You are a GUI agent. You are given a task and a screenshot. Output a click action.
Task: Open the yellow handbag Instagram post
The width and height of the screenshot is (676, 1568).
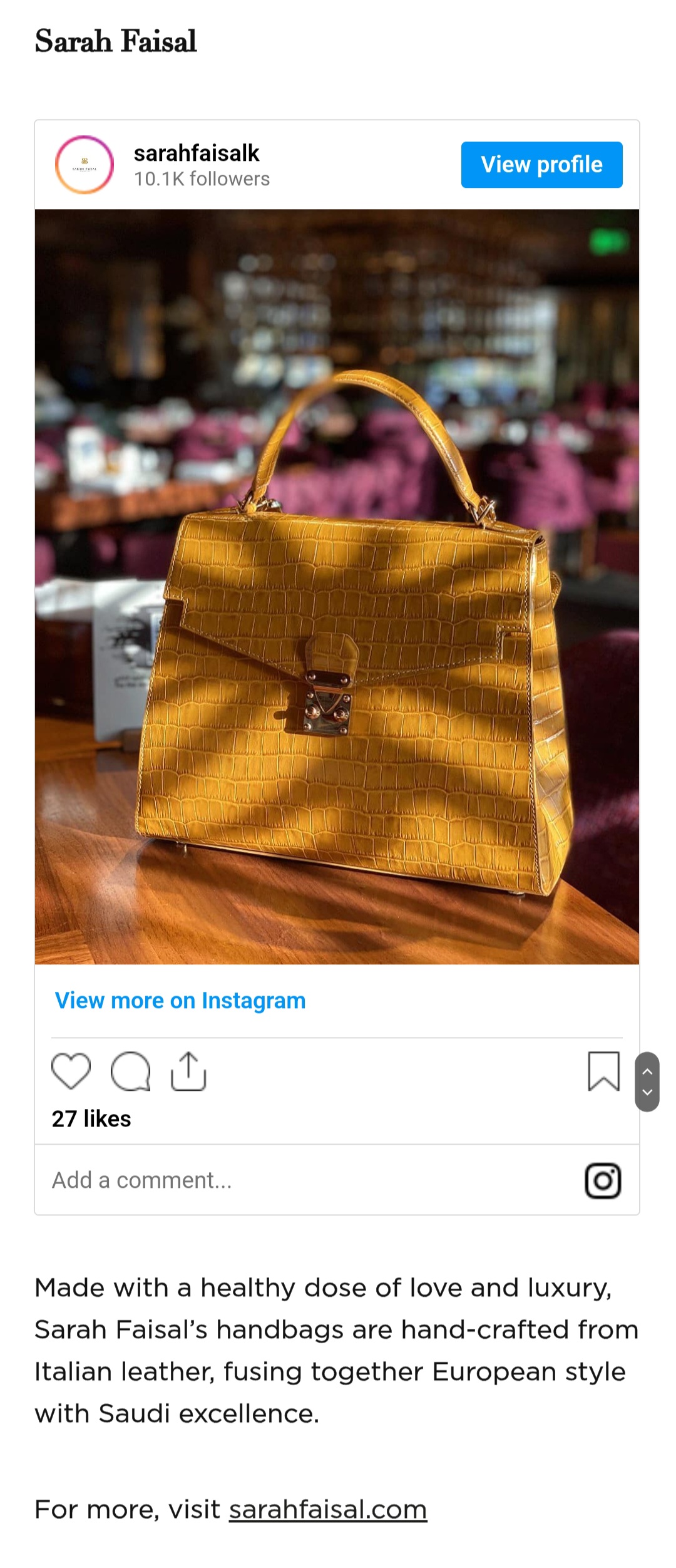tap(337, 586)
